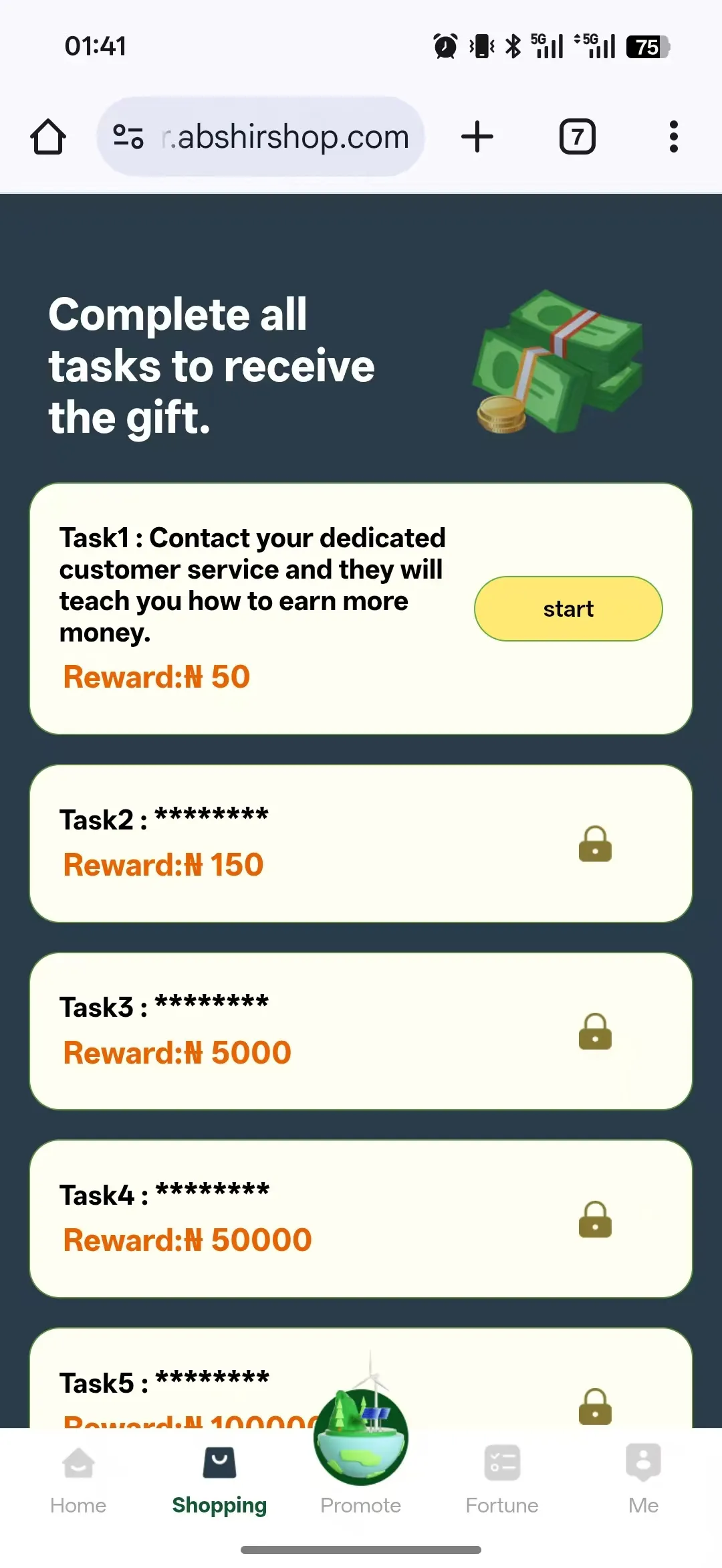The width and height of the screenshot is (722, 1568).
Task: Tap the lock icon on Task2
Action: [594, 845]
